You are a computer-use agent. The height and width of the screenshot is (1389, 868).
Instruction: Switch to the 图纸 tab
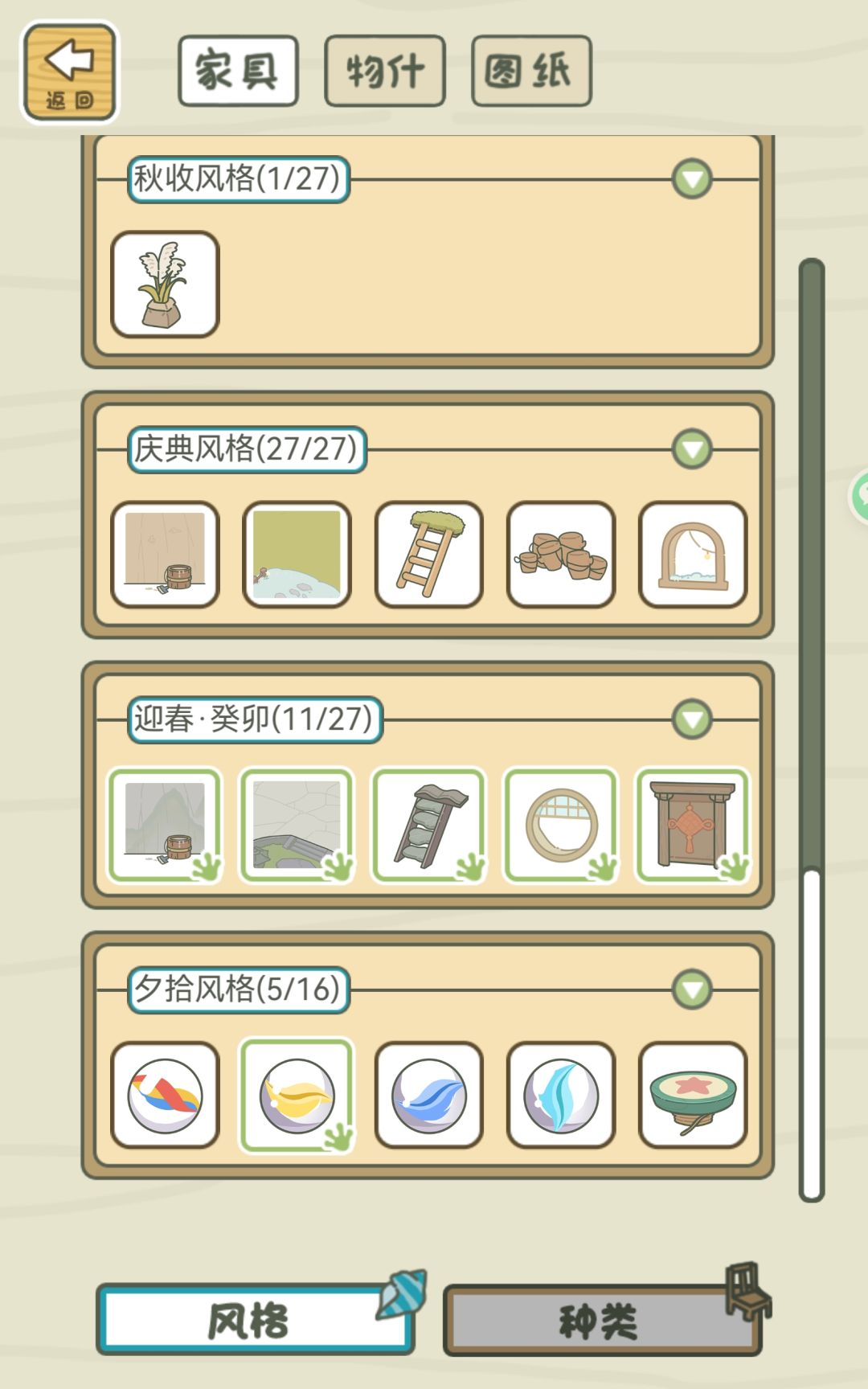click(531, 71)
